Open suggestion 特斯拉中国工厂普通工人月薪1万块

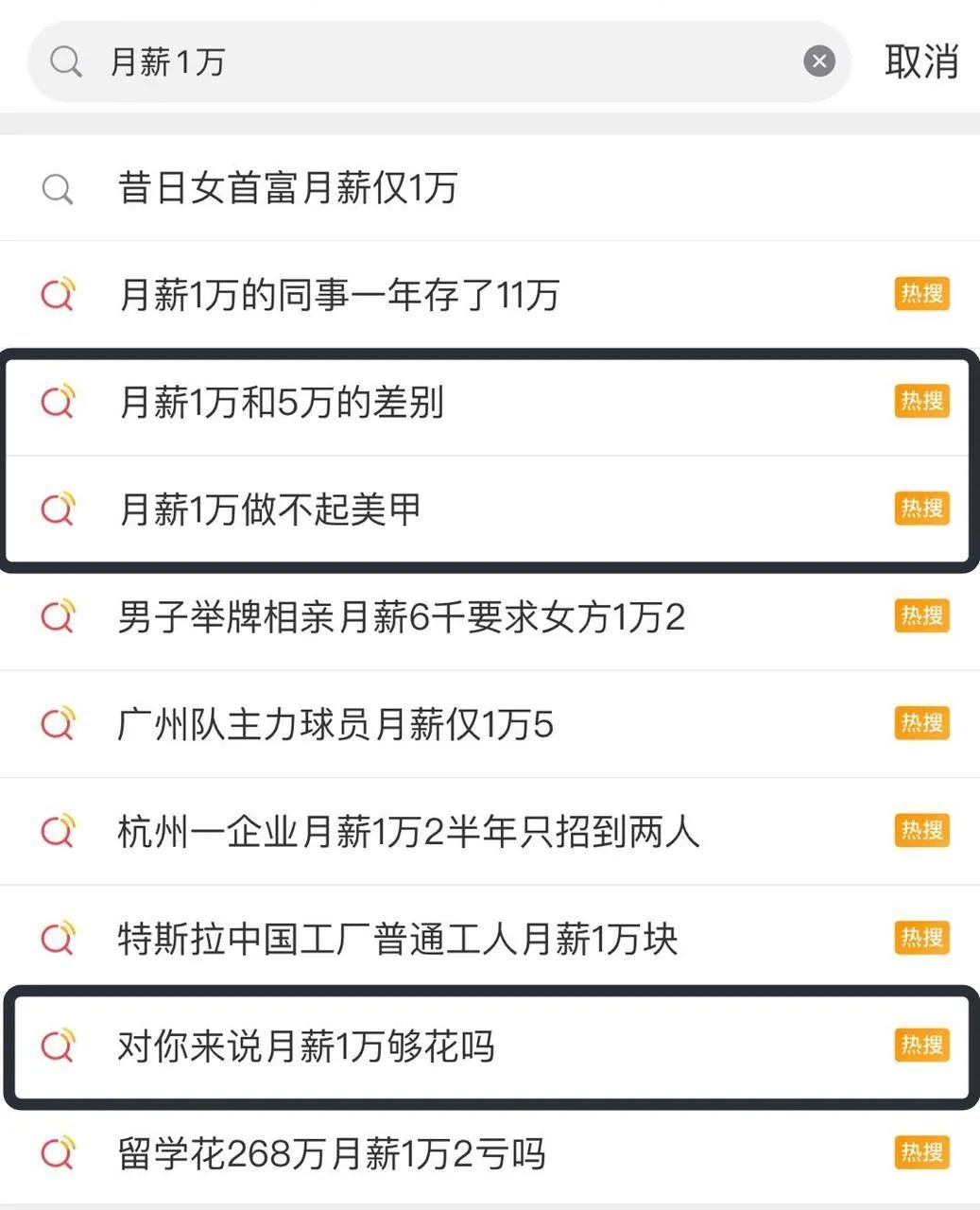pyautogui.click(x=397, y=940)
